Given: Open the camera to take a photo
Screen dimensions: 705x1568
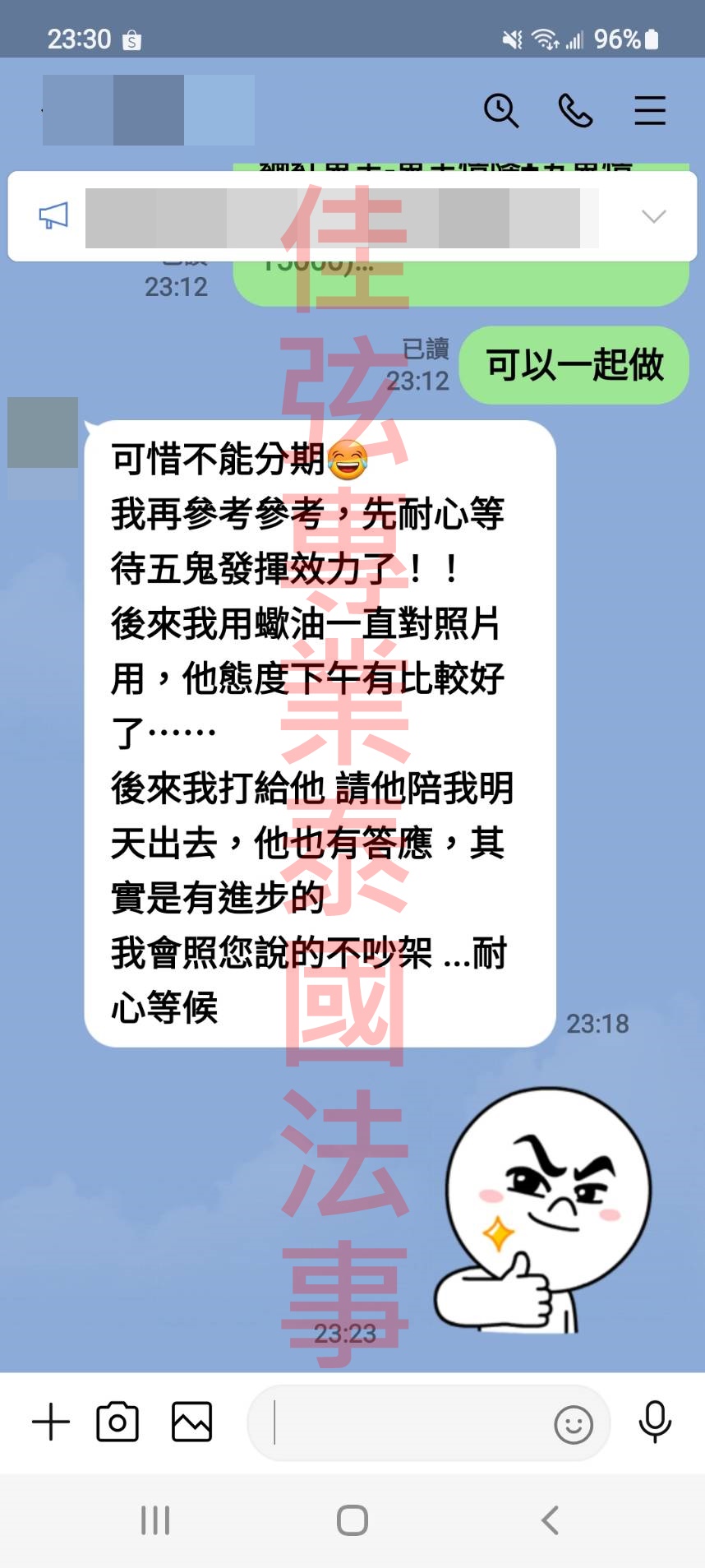Looking at the screenshot, I should (117, 1422).
